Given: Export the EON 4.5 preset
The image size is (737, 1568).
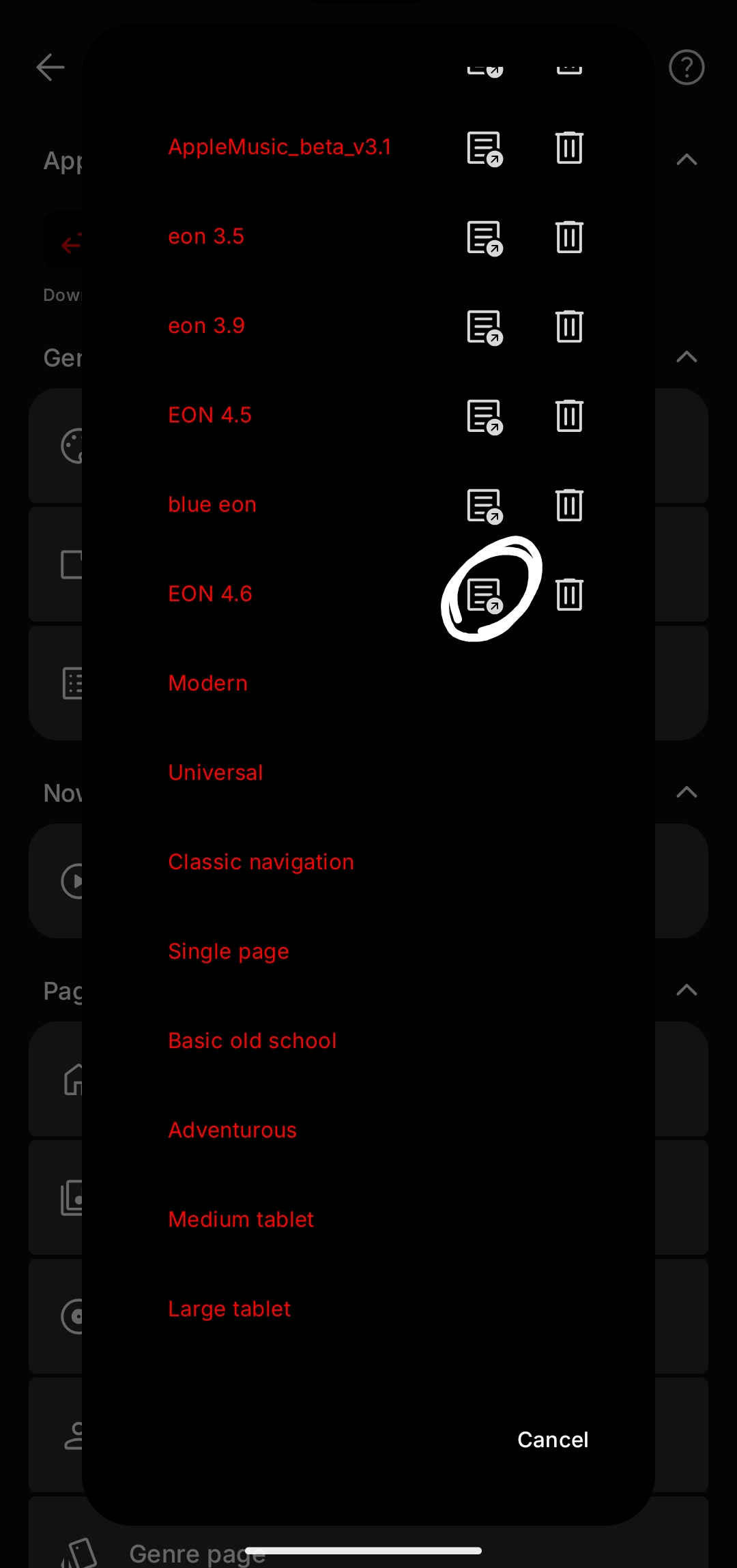Looking at the screenshot, I should coord(485,416).
